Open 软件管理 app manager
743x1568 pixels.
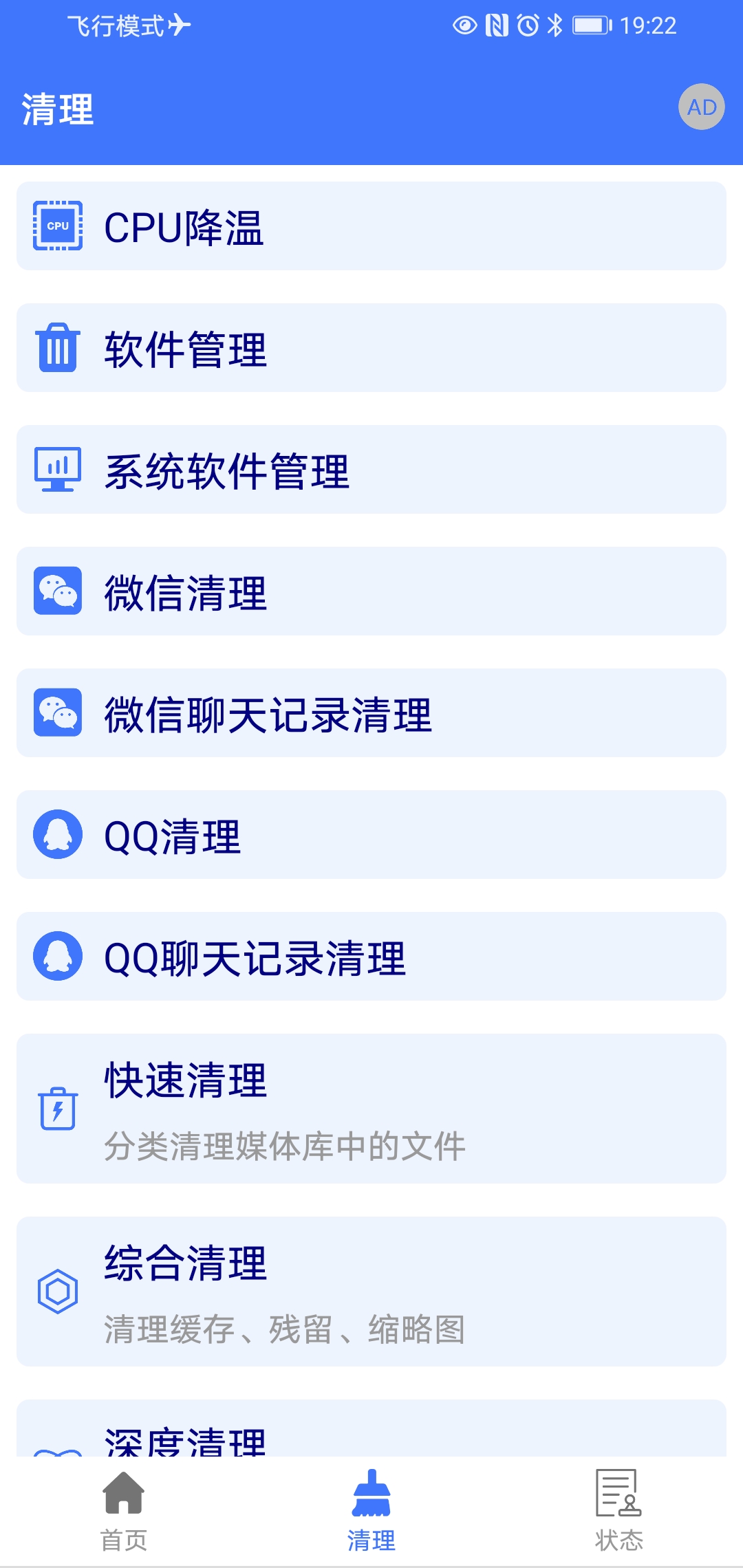pyautogui.click(x=371, y=348)
